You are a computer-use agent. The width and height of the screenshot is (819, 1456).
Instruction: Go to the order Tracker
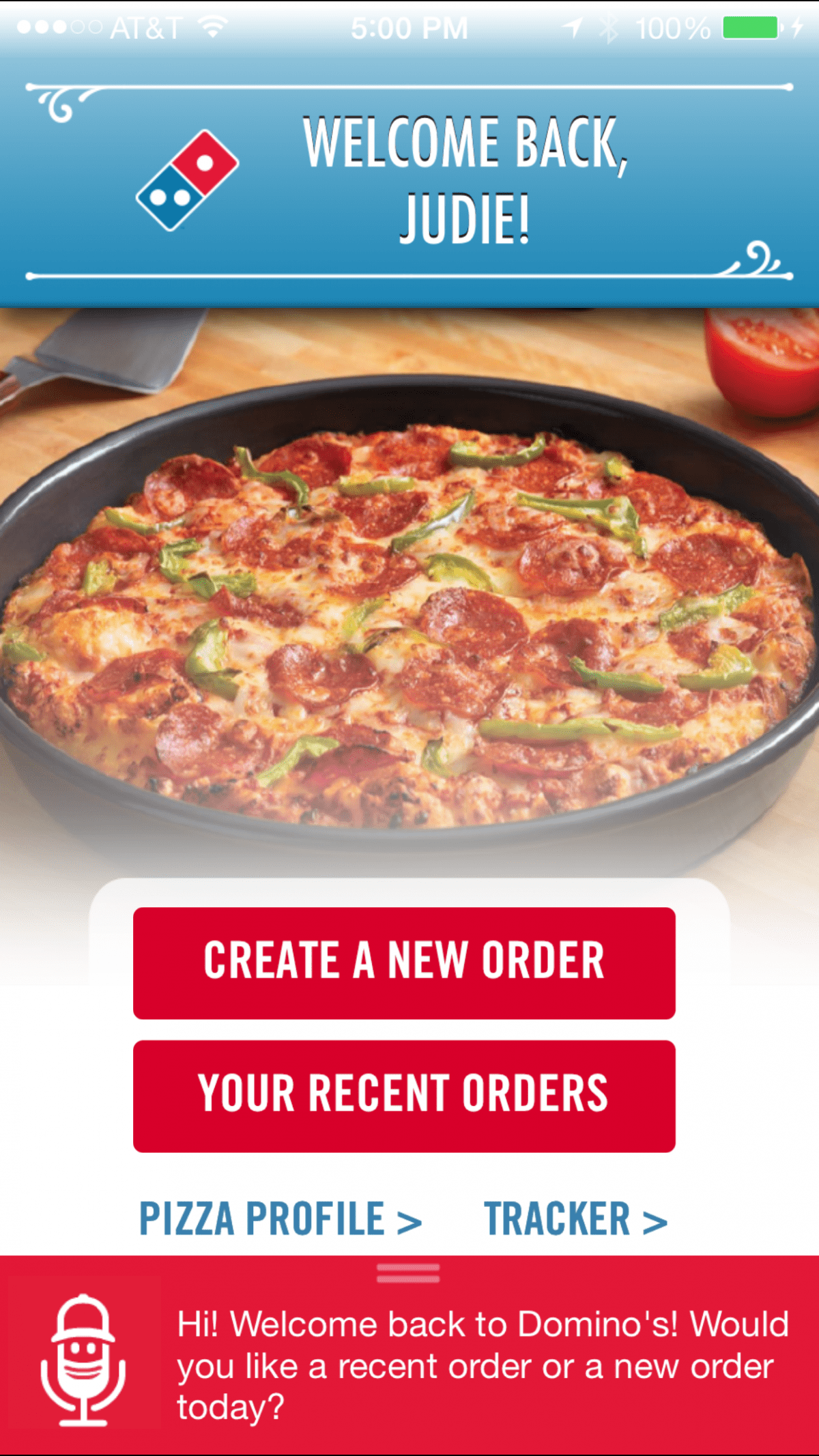[x=575, y=1218]
